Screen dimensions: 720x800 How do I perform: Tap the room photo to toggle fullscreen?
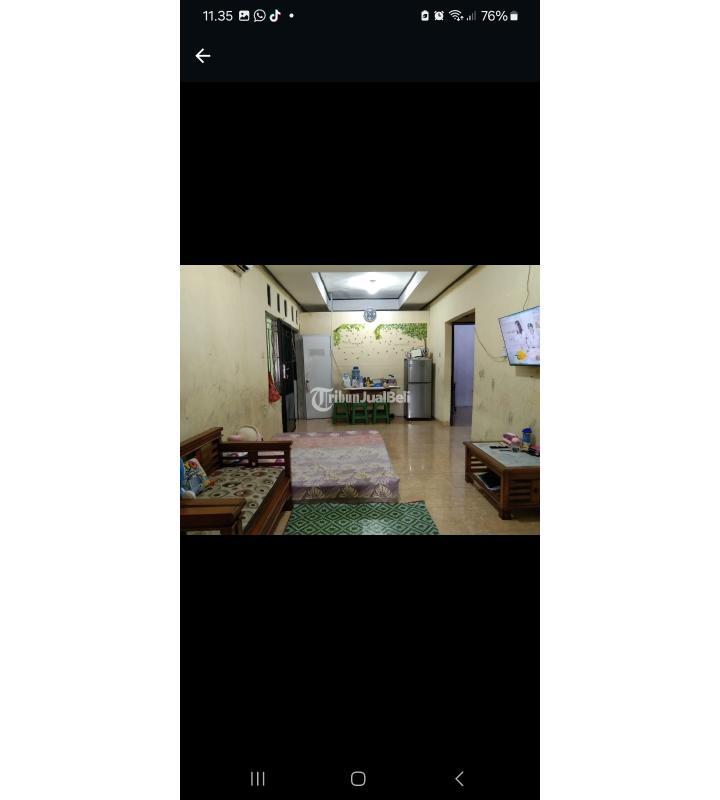coord(359,400)
